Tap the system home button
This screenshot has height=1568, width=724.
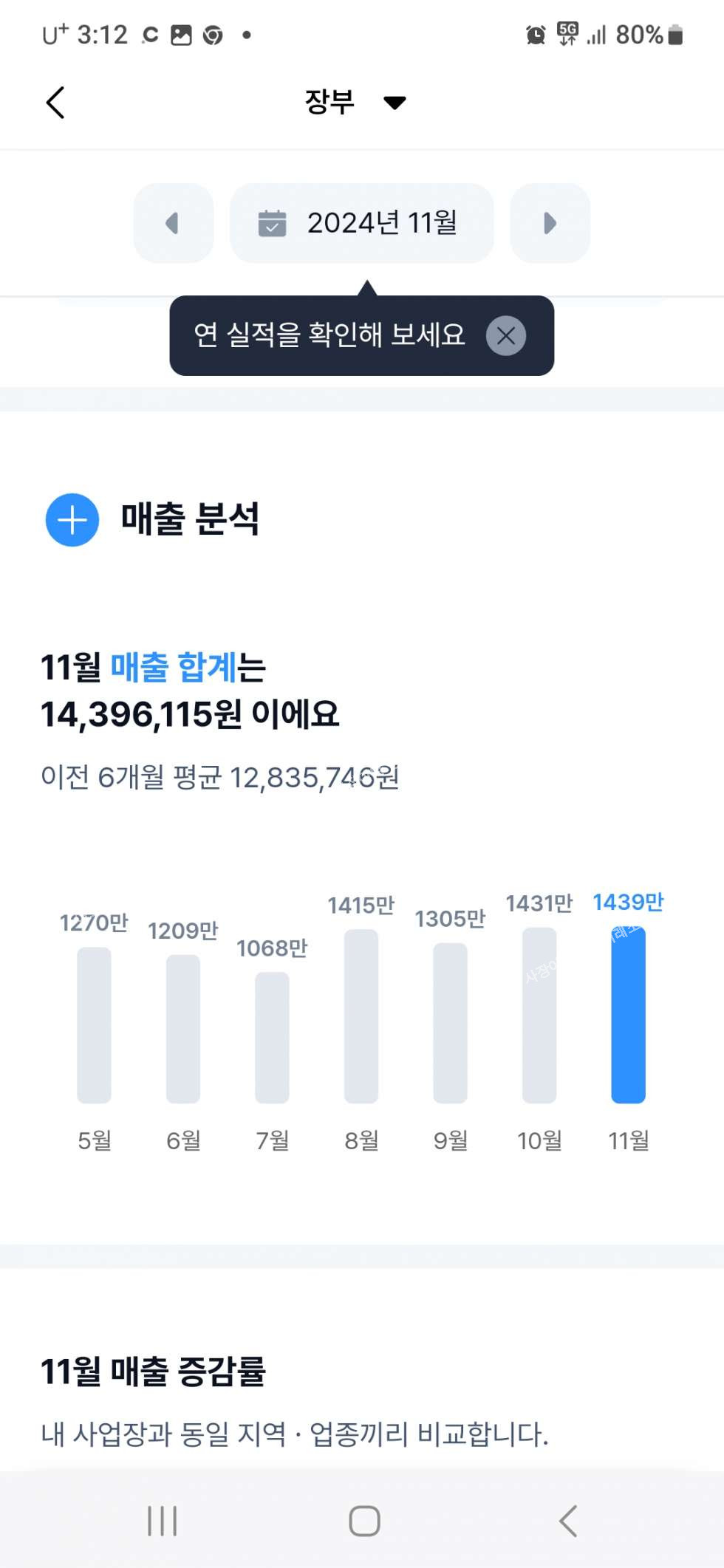pyautogui.click(x=364, y=1521)
